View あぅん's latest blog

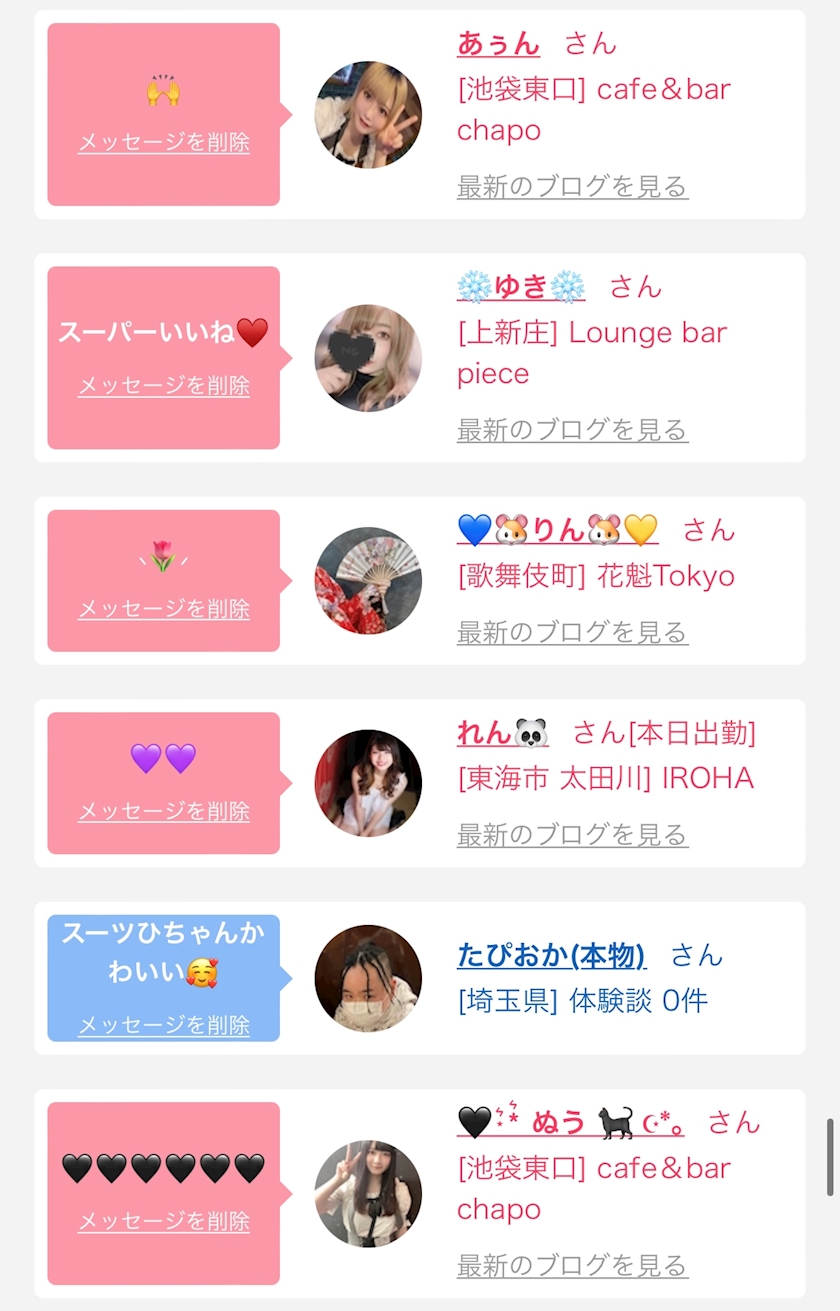tap(572, 186)
